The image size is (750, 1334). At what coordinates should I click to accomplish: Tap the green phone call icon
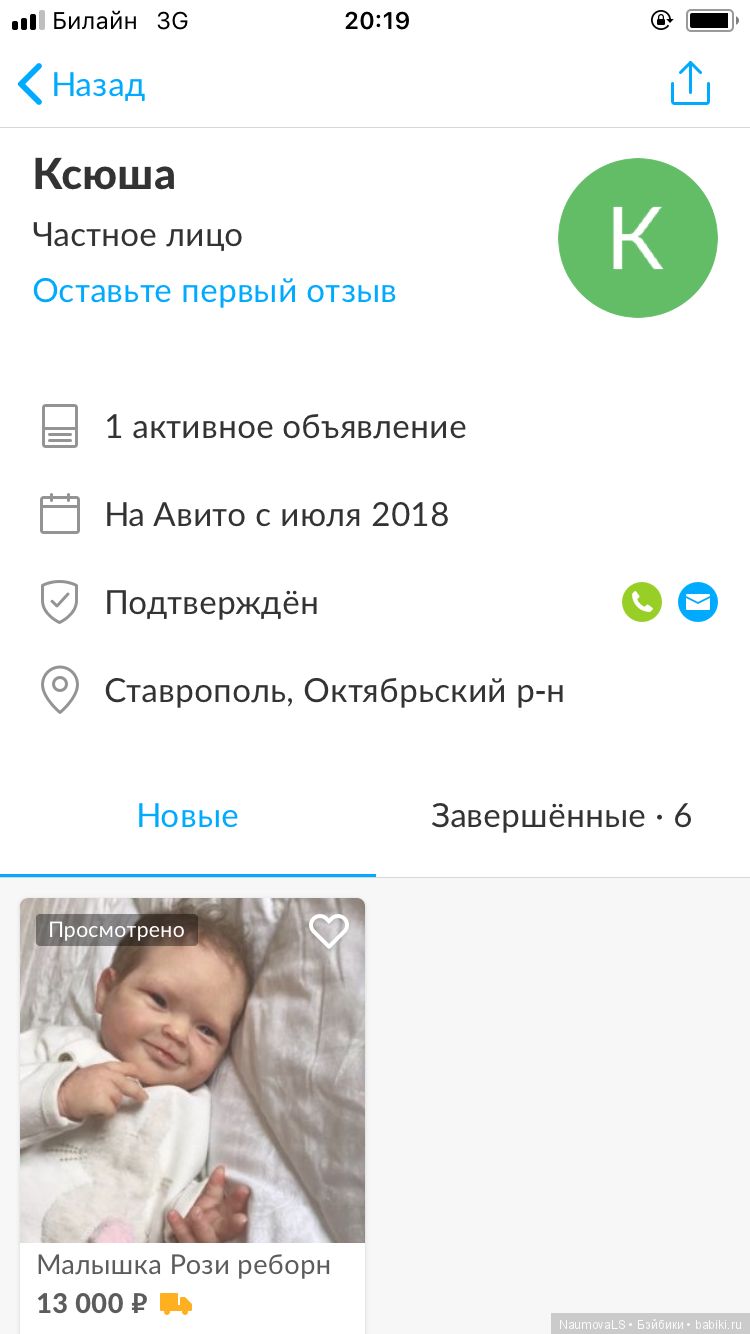click(x=641, y=602)
